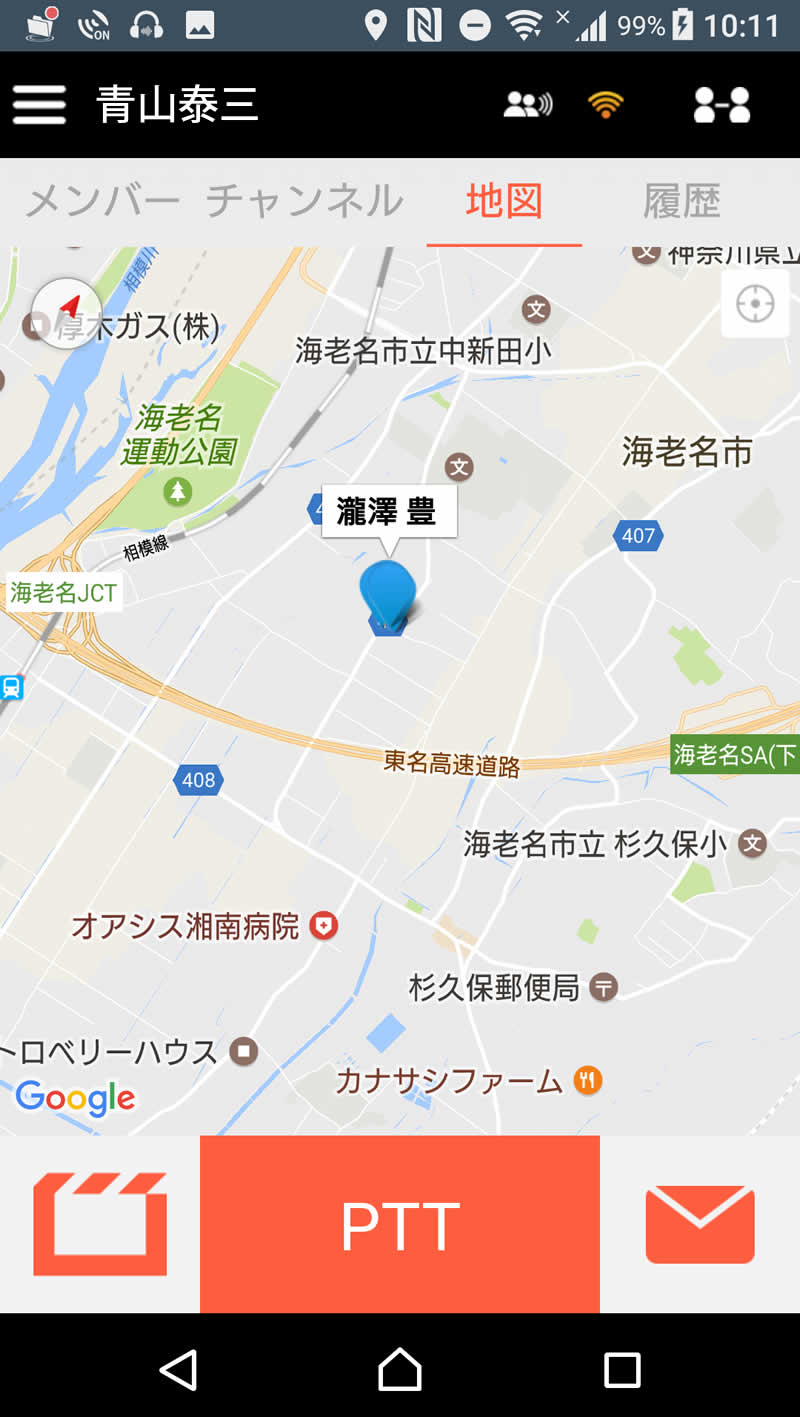Open the hamburger drawer menu
The height and width of the screenshot is (1417, 800).
(39, 105)
